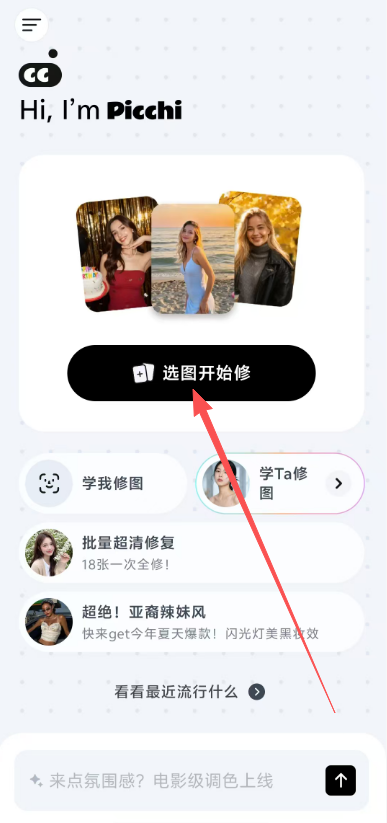The width and height of the screenshot is (387, 823).
Task: Open 学我修图
Action: point(103,483)
